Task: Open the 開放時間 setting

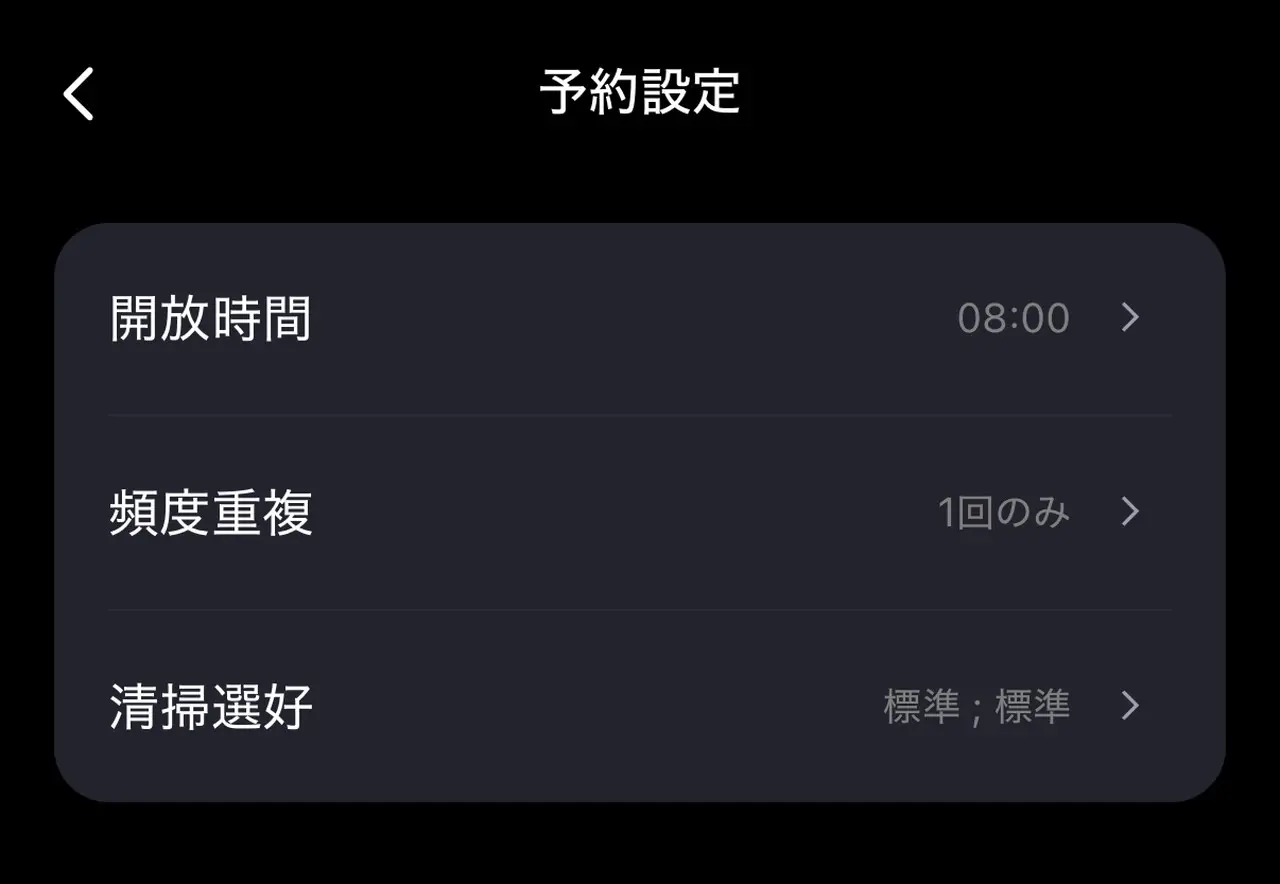Action: [x=640, y=319]
